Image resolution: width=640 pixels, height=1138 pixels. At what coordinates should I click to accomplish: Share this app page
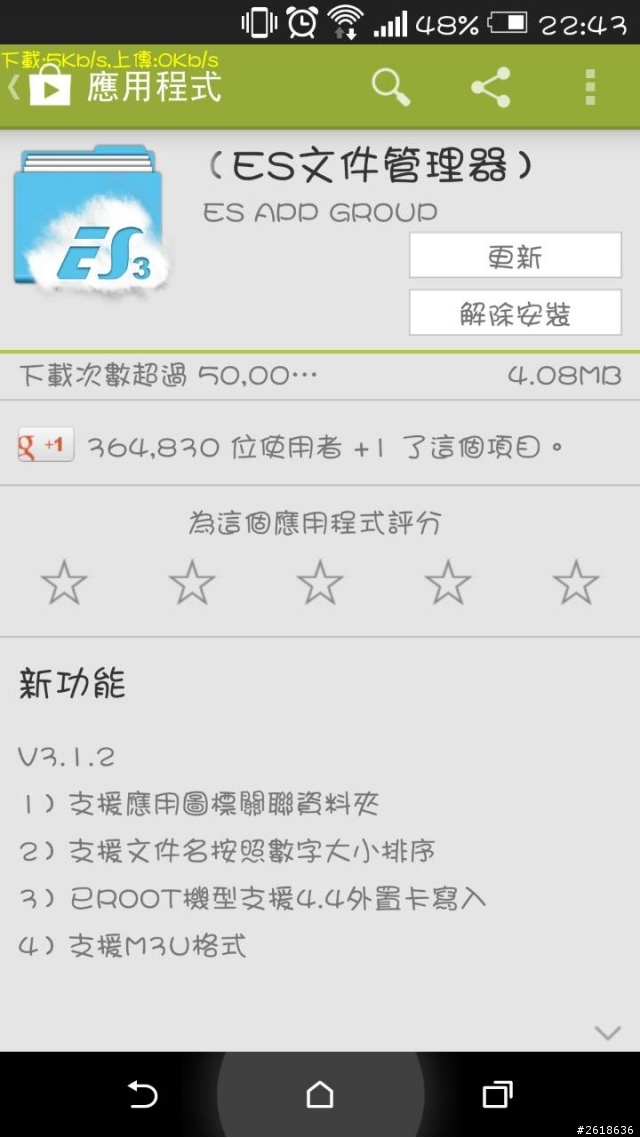coord(491,87)
